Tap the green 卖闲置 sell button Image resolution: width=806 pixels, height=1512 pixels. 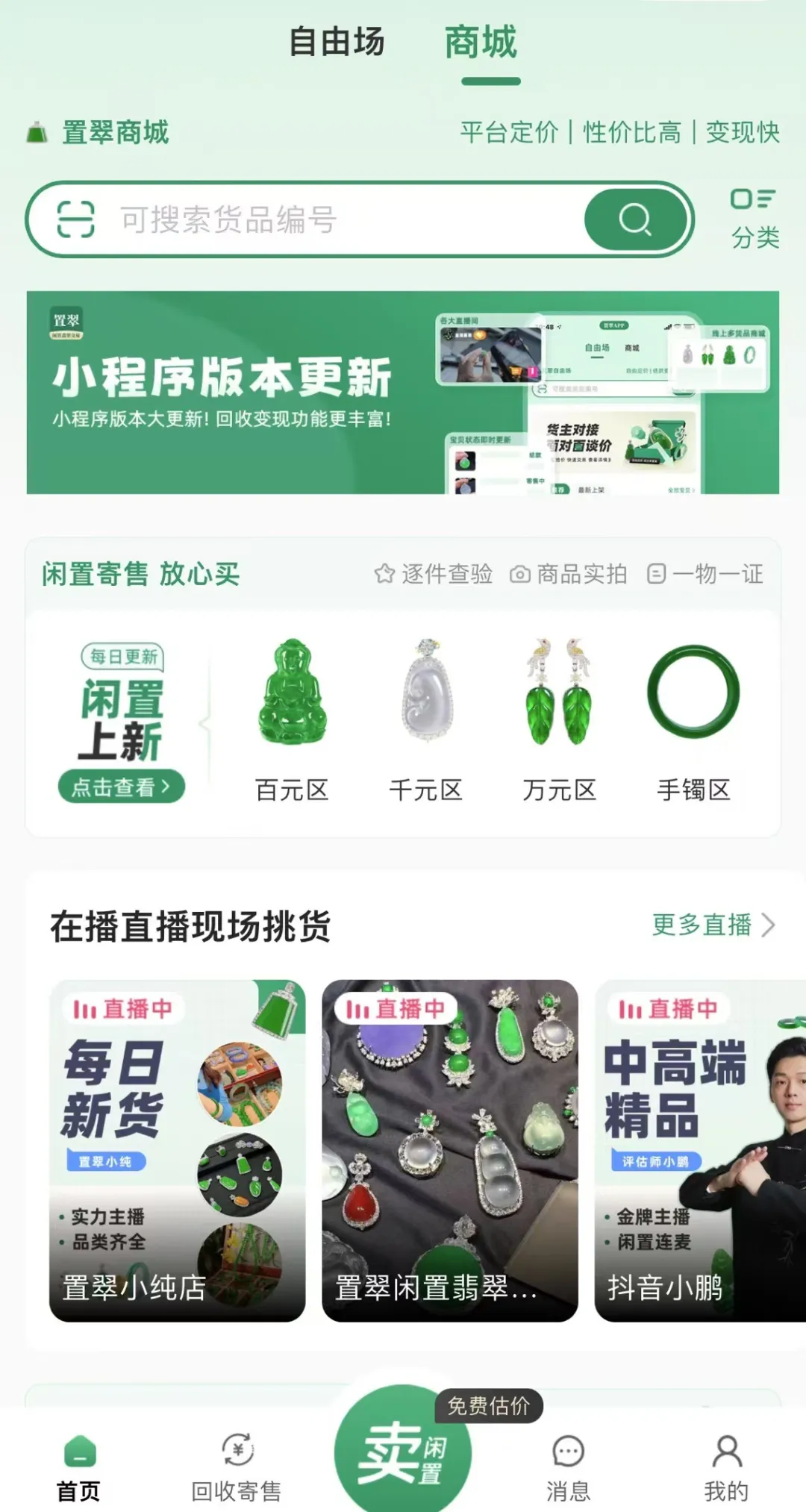(x=403, y=1452)
